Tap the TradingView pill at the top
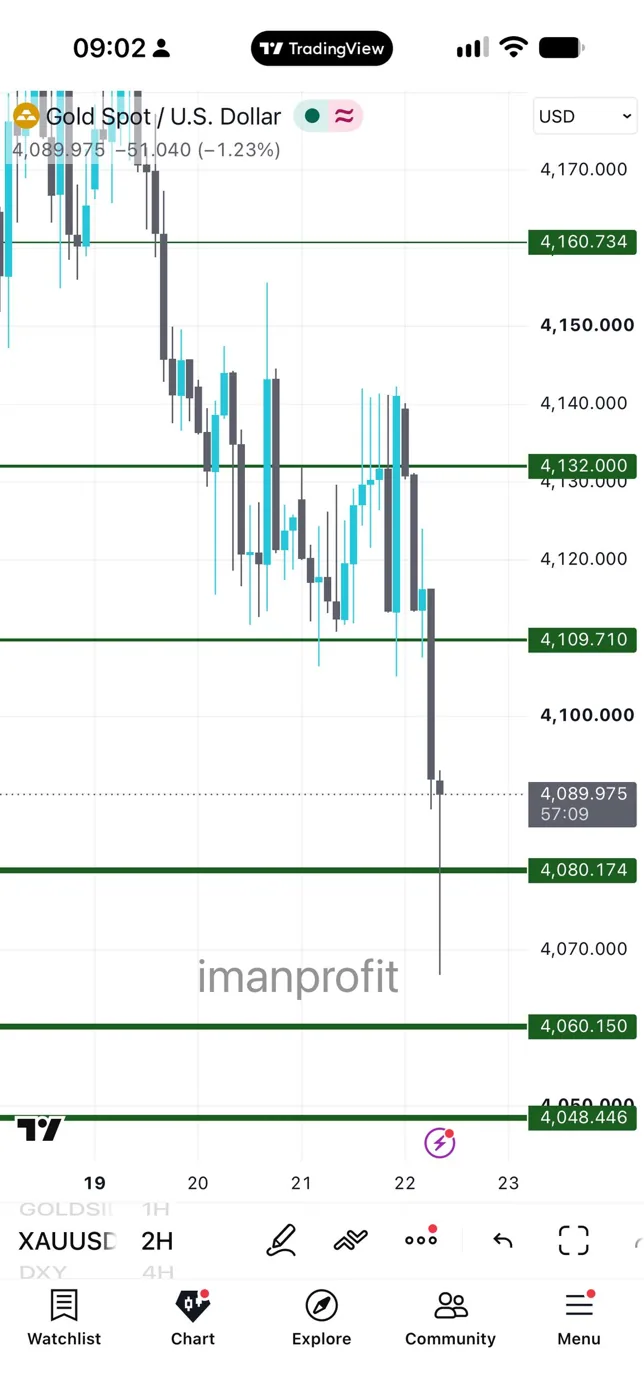Viewport: 644px width, 1400px height. point(321,48)
